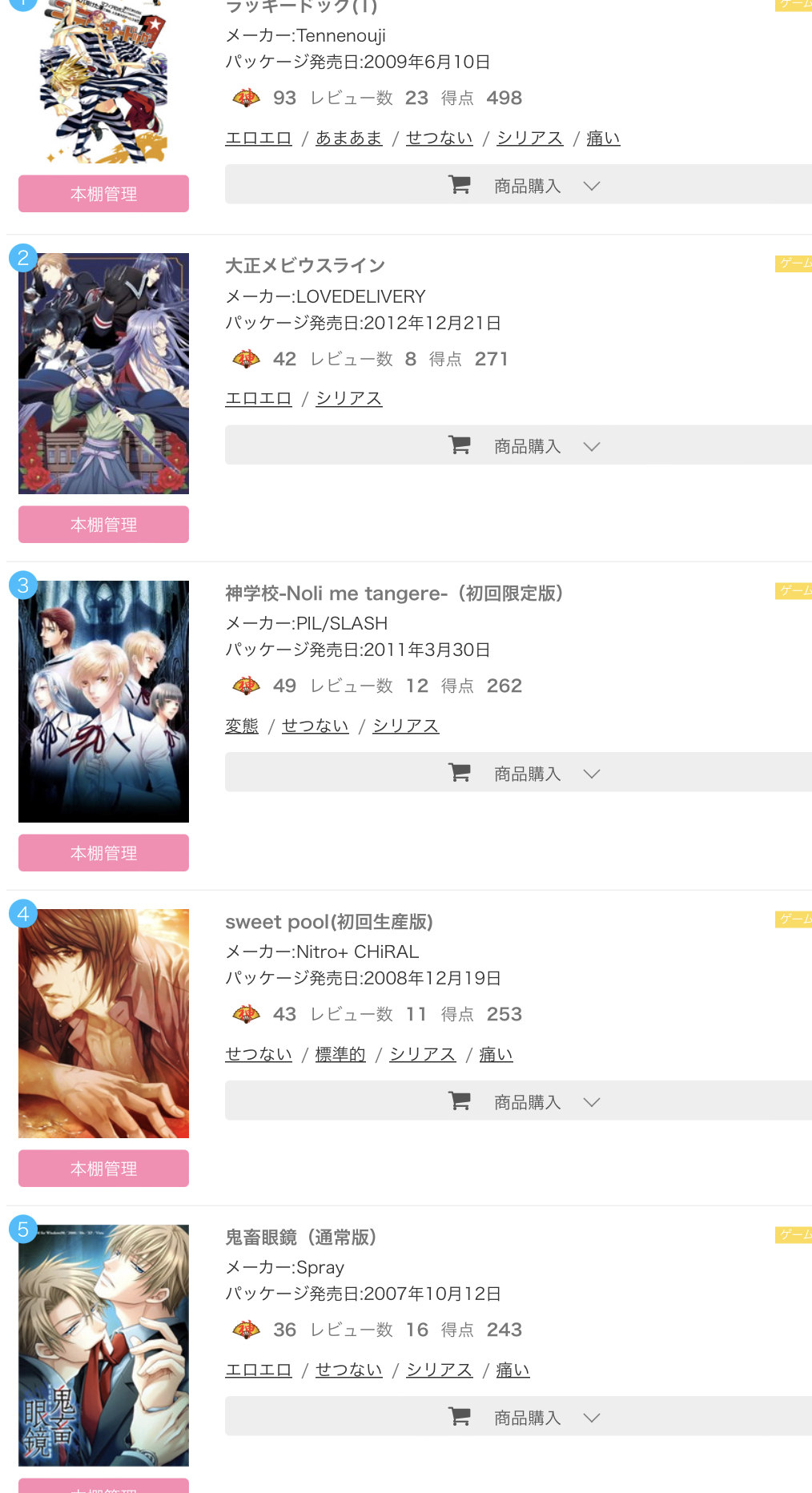
Task: Select the 変態 tag under 神学校
Action: [242, 726]
